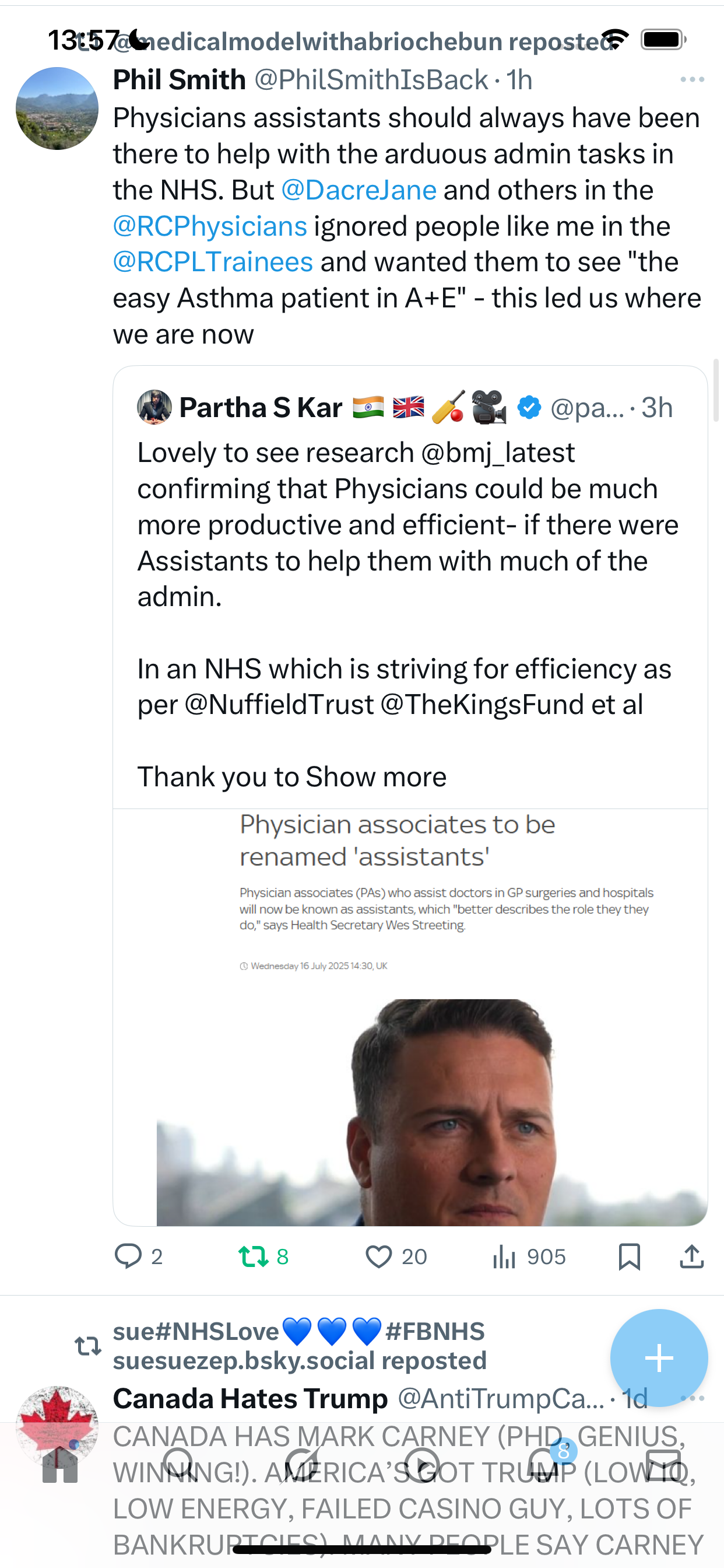The image size is (724, 1568).
Task: Bookmark Phil Smith's post
Action: point(629,1256)
